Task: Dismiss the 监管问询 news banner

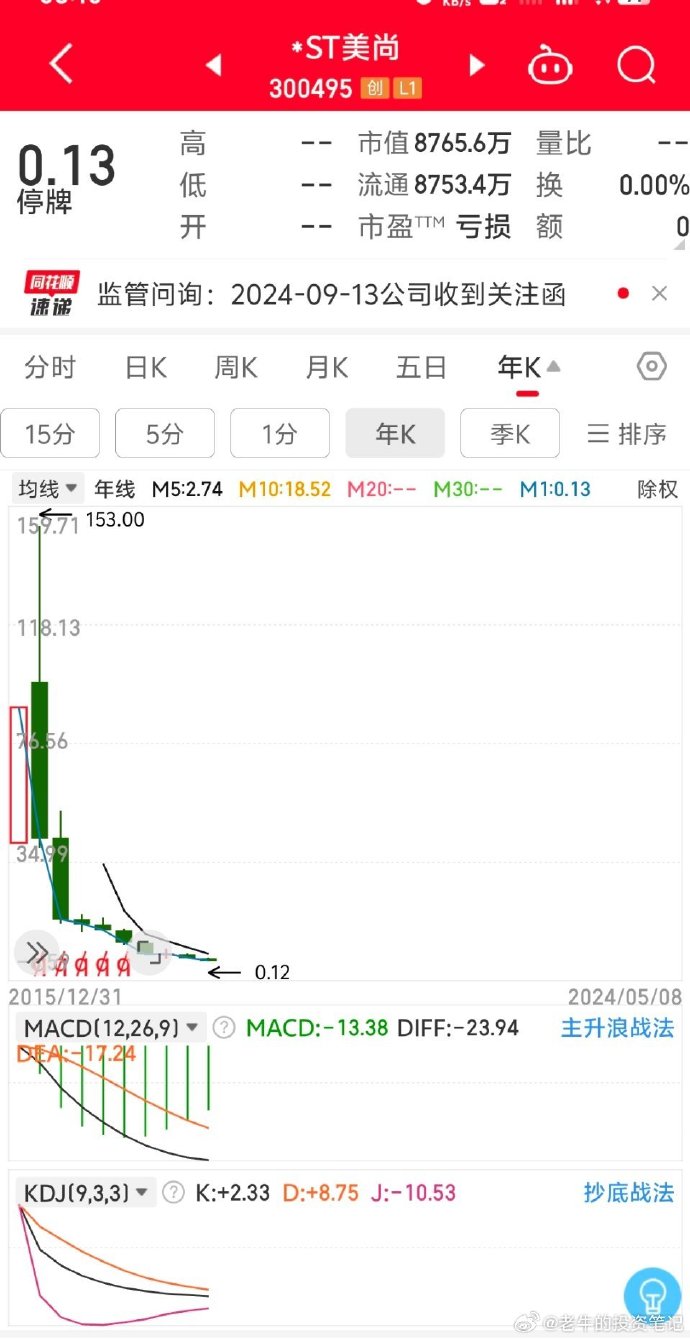Action: point(659,294)
